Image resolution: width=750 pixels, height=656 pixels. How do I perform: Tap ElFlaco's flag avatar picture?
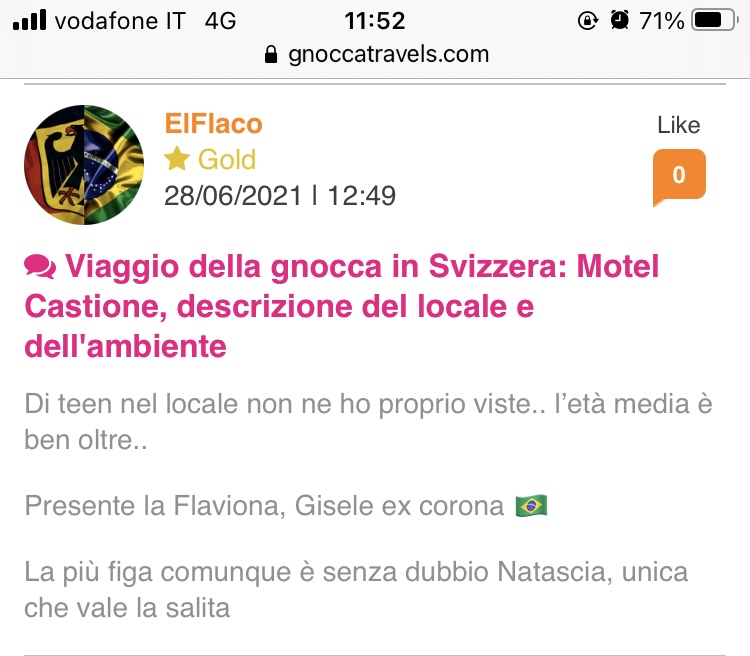(x=84, y=164)
